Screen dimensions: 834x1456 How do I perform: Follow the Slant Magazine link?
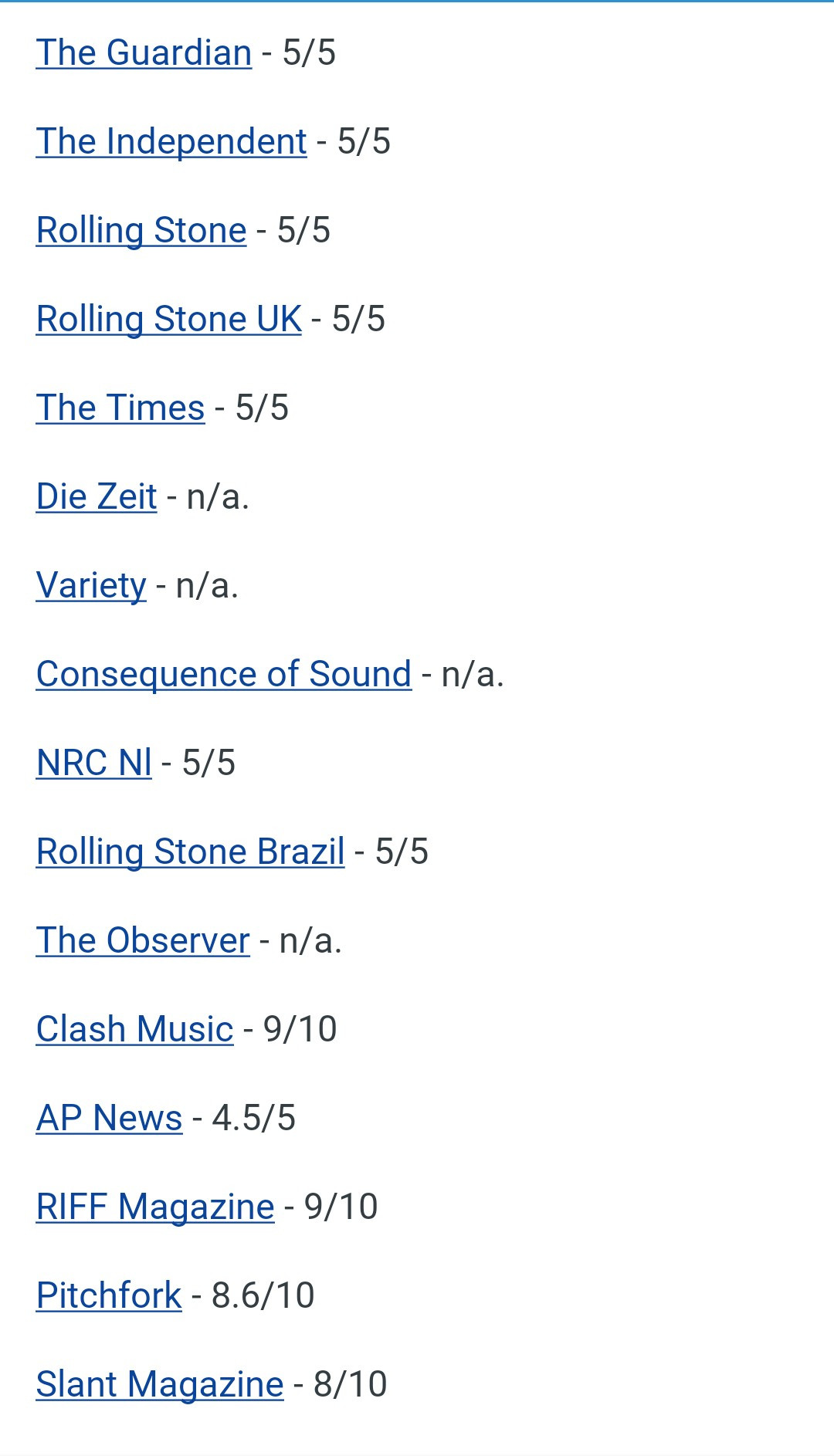pyautogui.click(x=160, y=1385)
